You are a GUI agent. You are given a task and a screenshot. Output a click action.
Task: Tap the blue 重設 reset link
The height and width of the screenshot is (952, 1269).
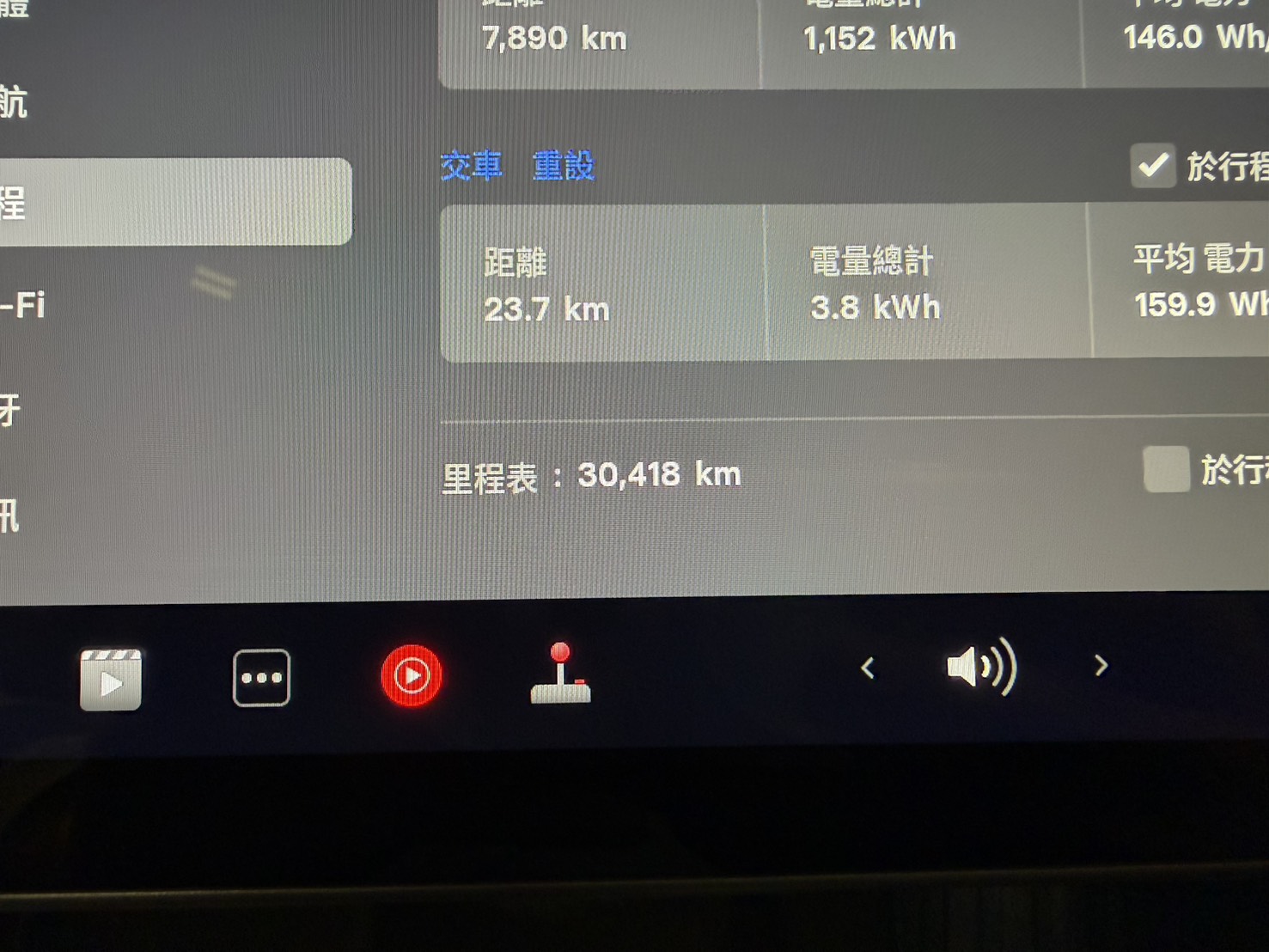click(x=563, y=165)
